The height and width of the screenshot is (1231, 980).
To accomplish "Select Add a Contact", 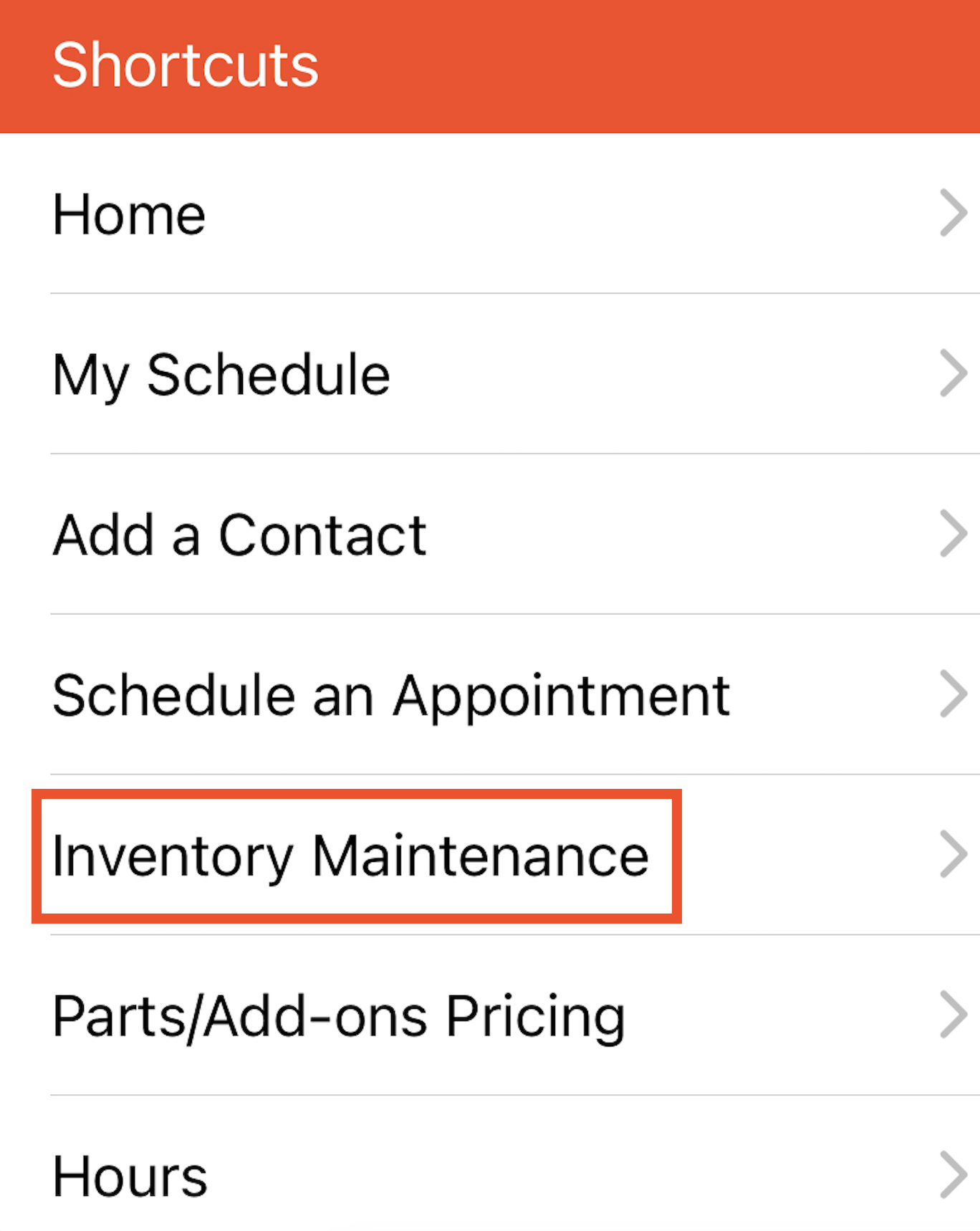I will tap(239, 535).
